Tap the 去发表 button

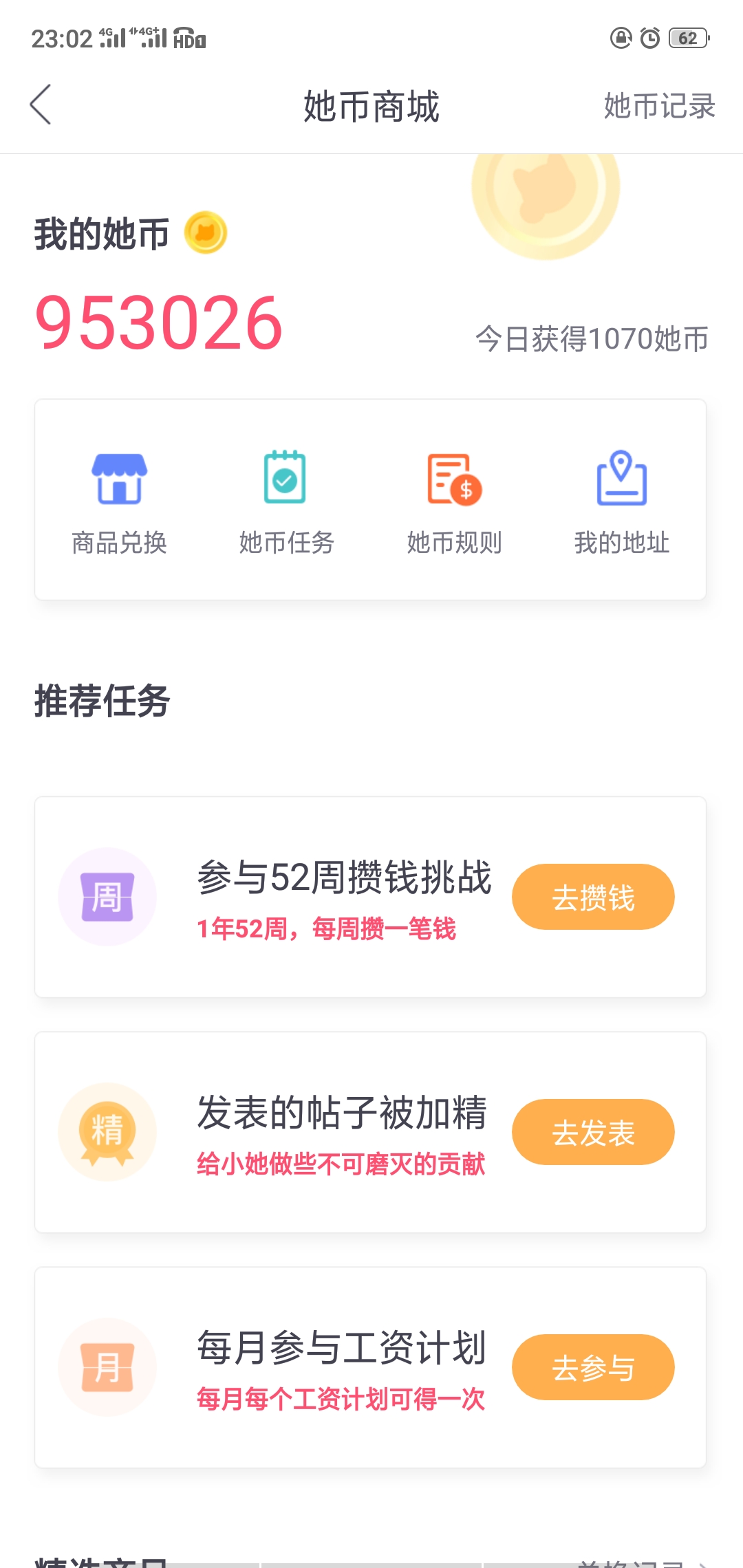pos(593,1132)
